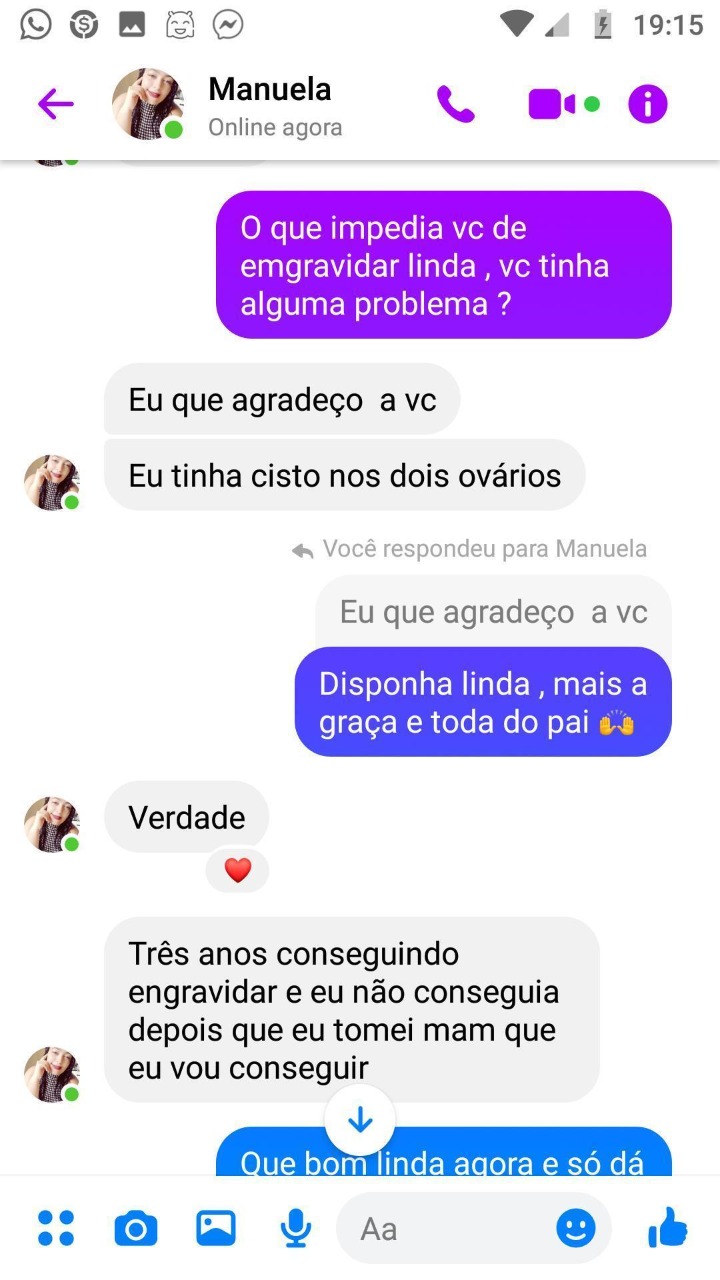The image size is (720, 1280).
Task: Open the photo gallery picker
Action: [x=216, y=1228]
